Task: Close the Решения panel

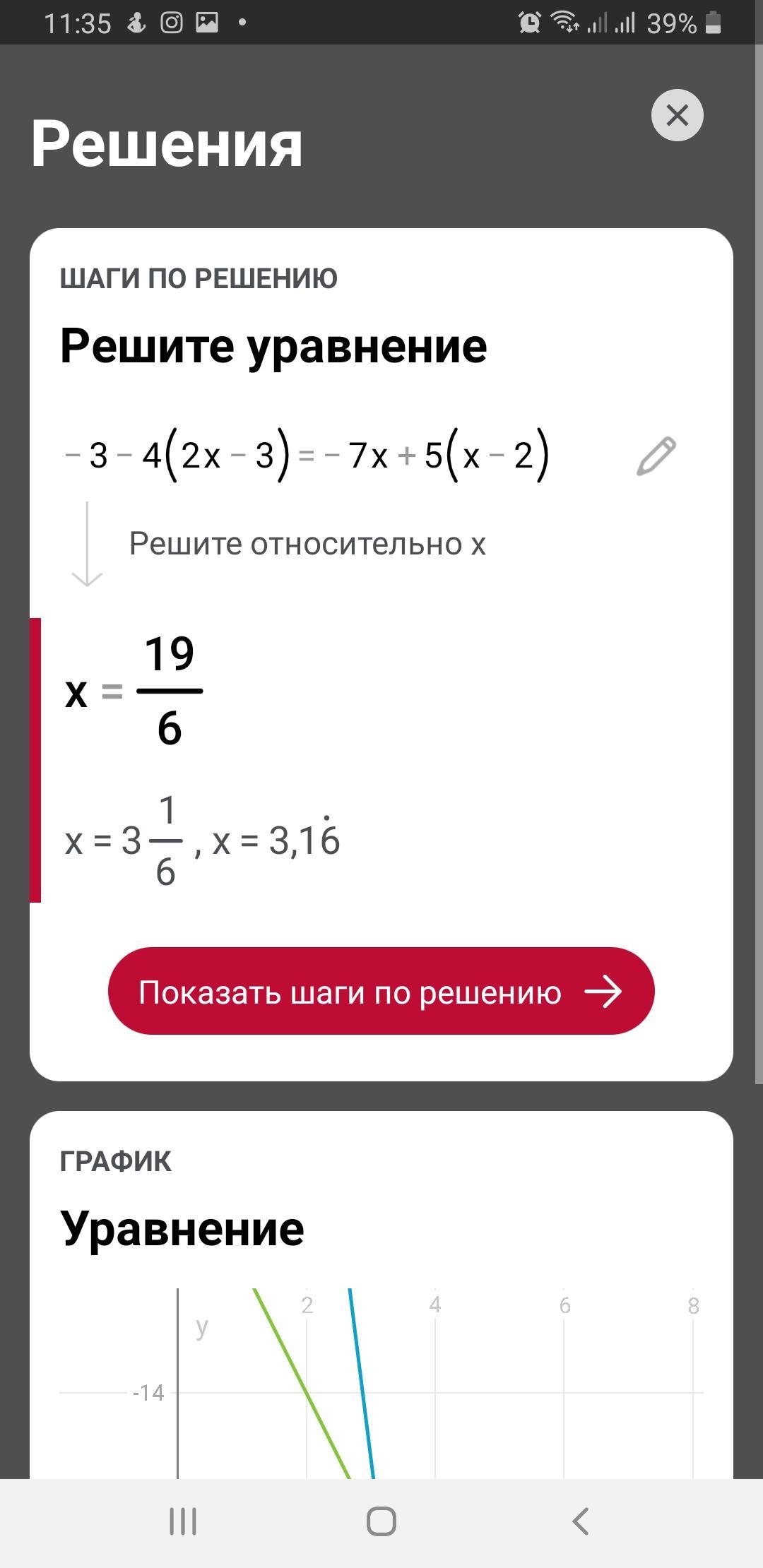Action: coord(677,115)
